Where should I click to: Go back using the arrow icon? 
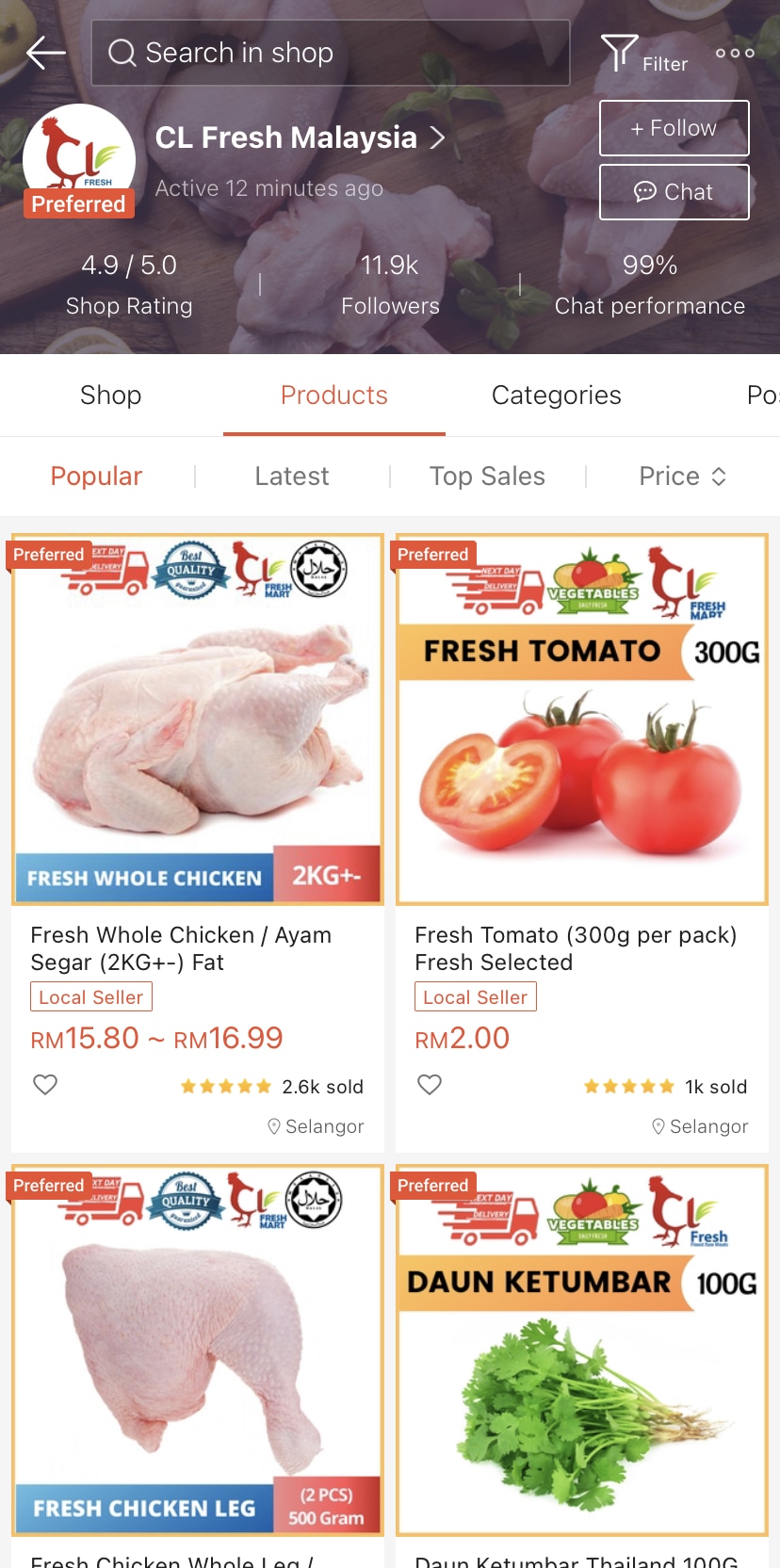(x=45, y=53)
